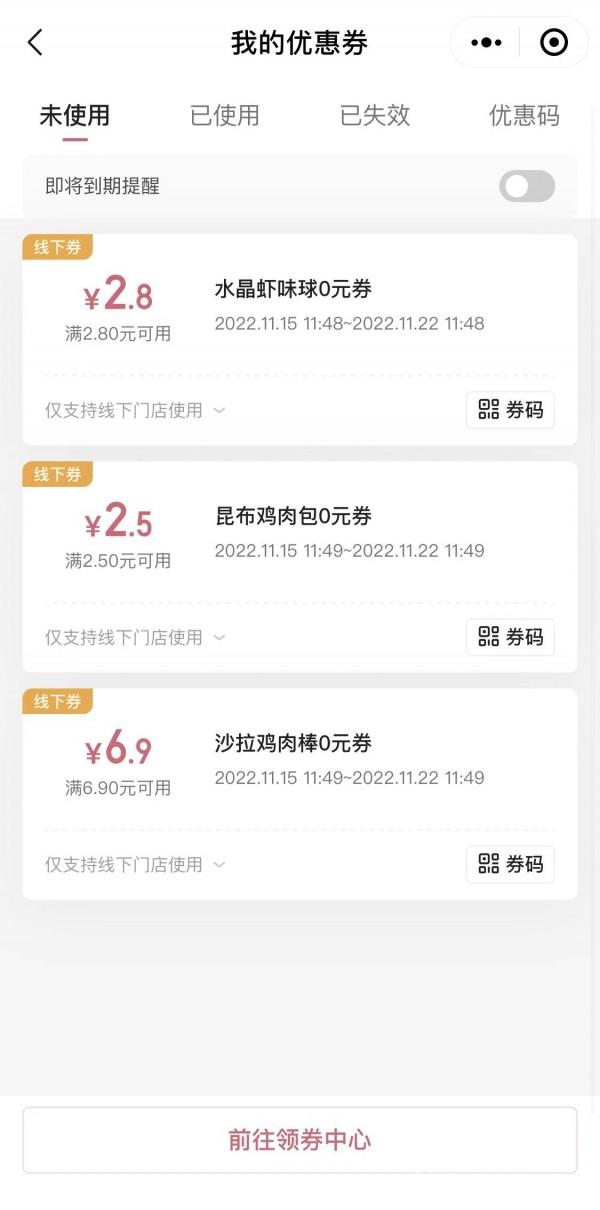Viewport: 600px width, 1210px height.
Task: Switch to the 已失效 tab
Action: (x=375, y=116)
